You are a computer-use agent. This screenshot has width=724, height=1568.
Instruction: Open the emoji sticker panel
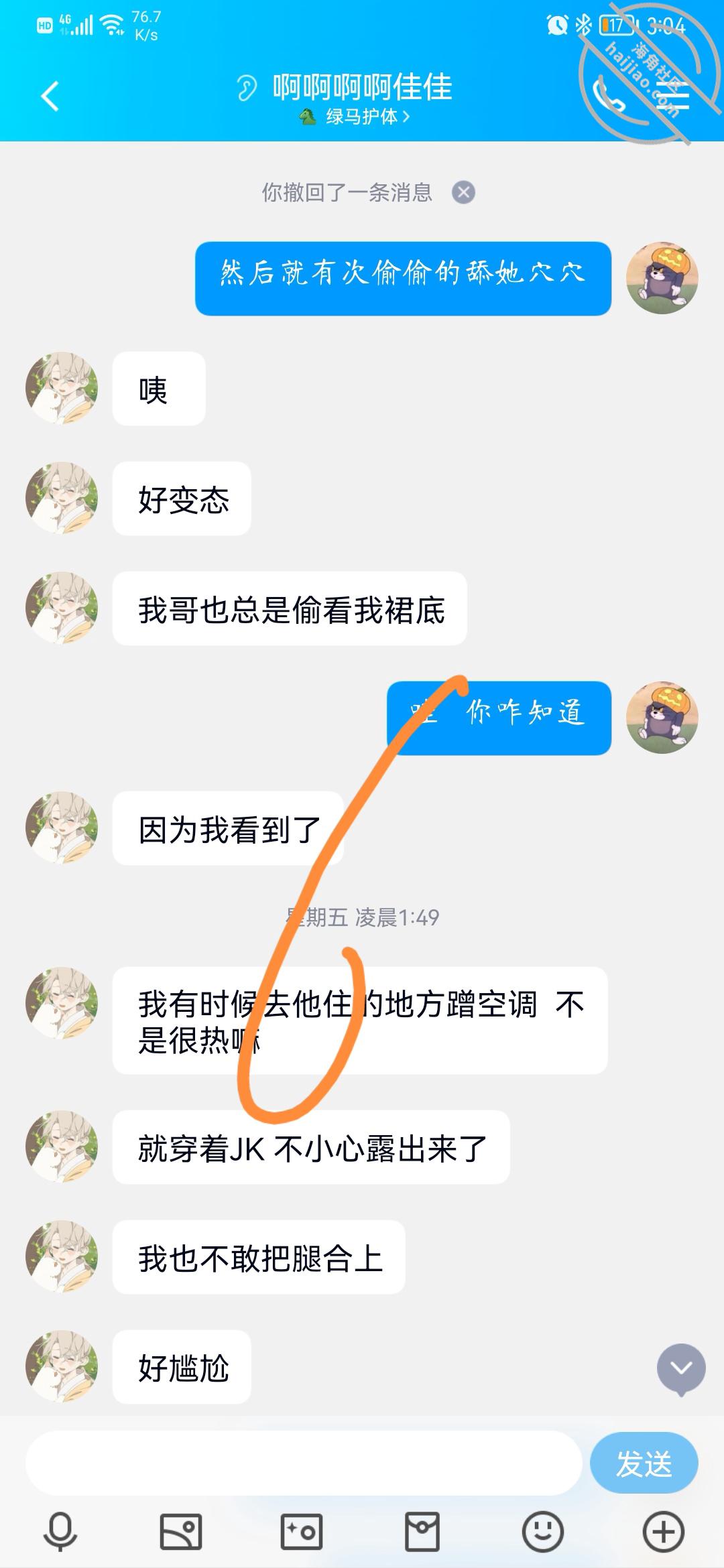pyautogui.click(x=543, y=1531)
